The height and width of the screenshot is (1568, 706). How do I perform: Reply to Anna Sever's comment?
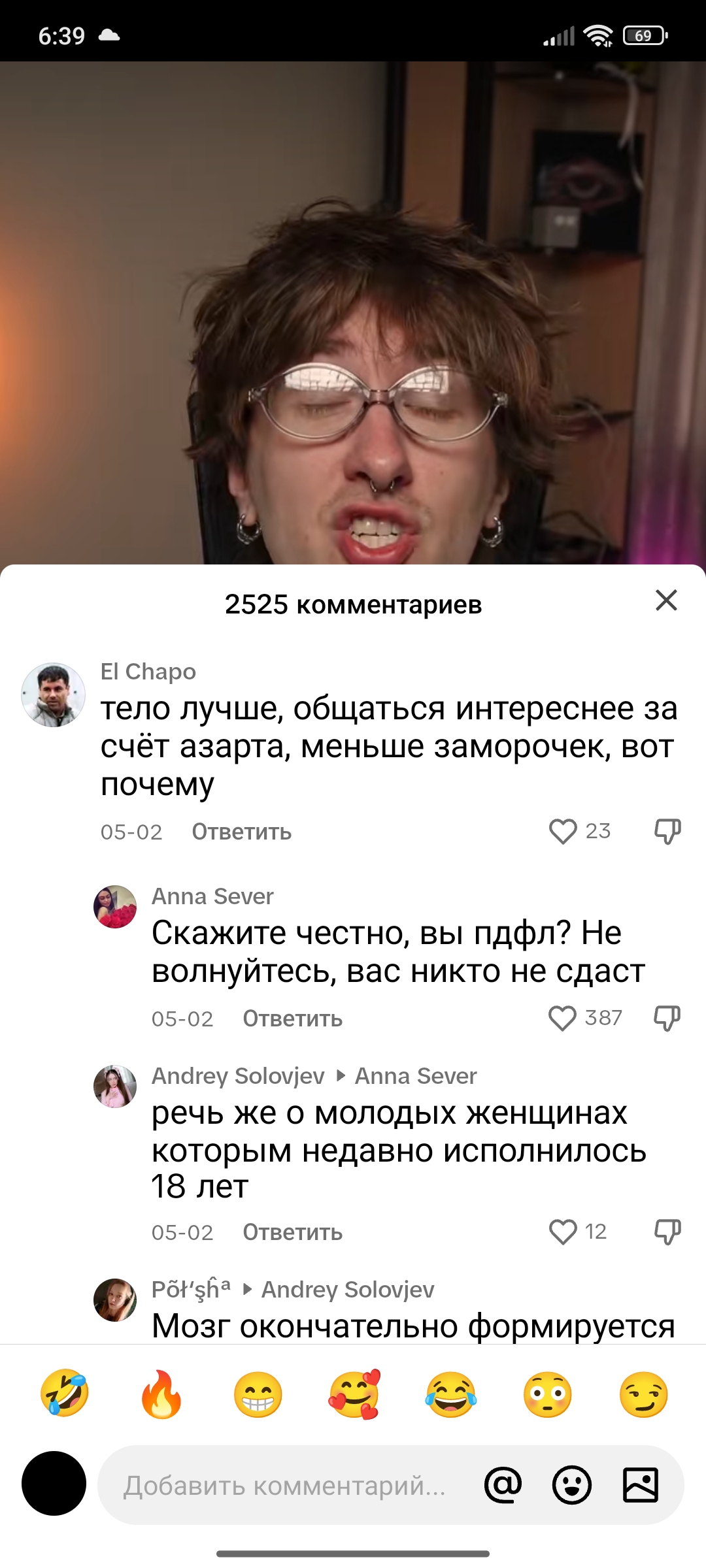292,1019
